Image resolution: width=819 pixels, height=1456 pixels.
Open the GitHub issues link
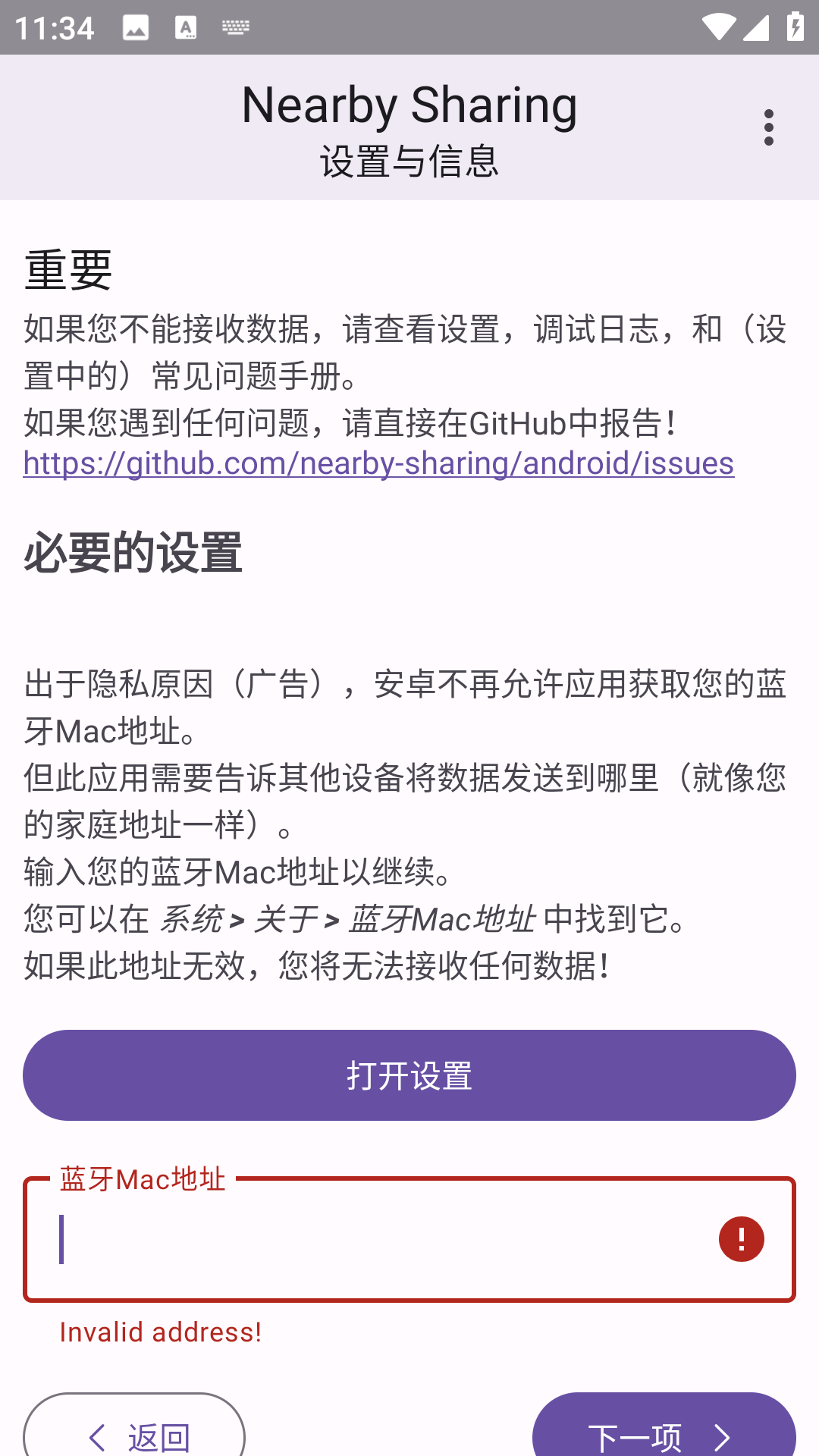[378, 463]
